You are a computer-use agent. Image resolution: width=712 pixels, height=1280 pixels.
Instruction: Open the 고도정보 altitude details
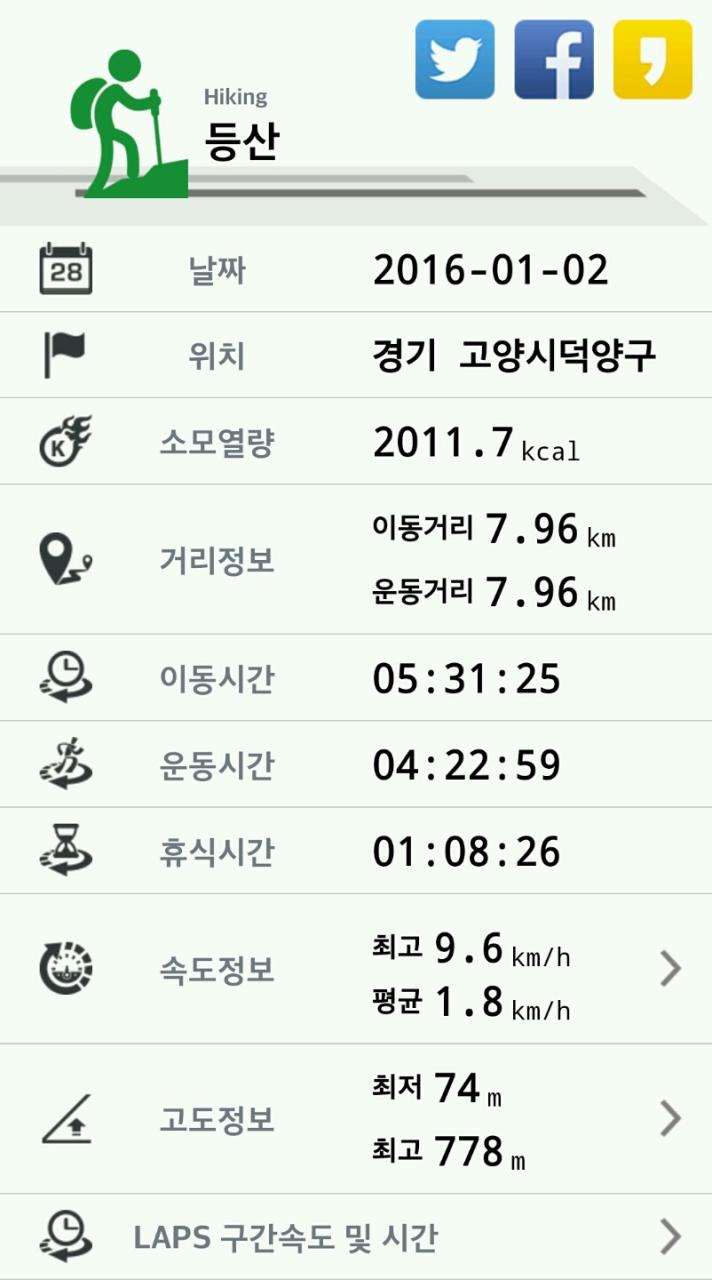click(x=670, y=1118)
